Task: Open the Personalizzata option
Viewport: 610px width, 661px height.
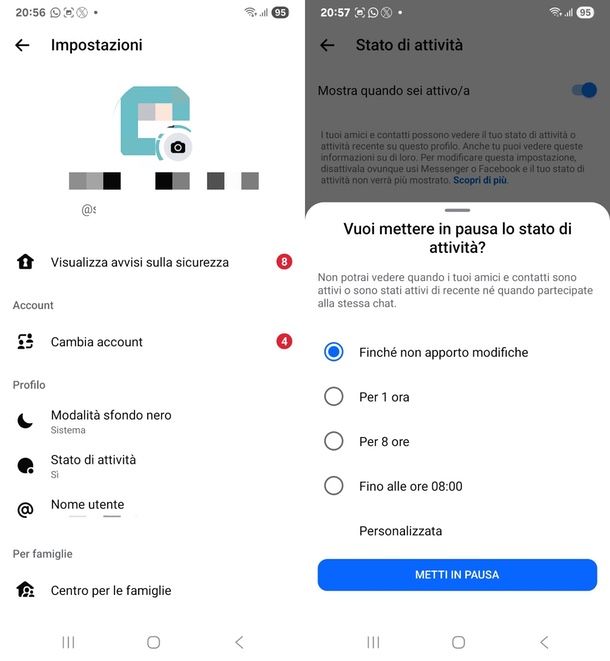Action: click(x=400, y=531)
